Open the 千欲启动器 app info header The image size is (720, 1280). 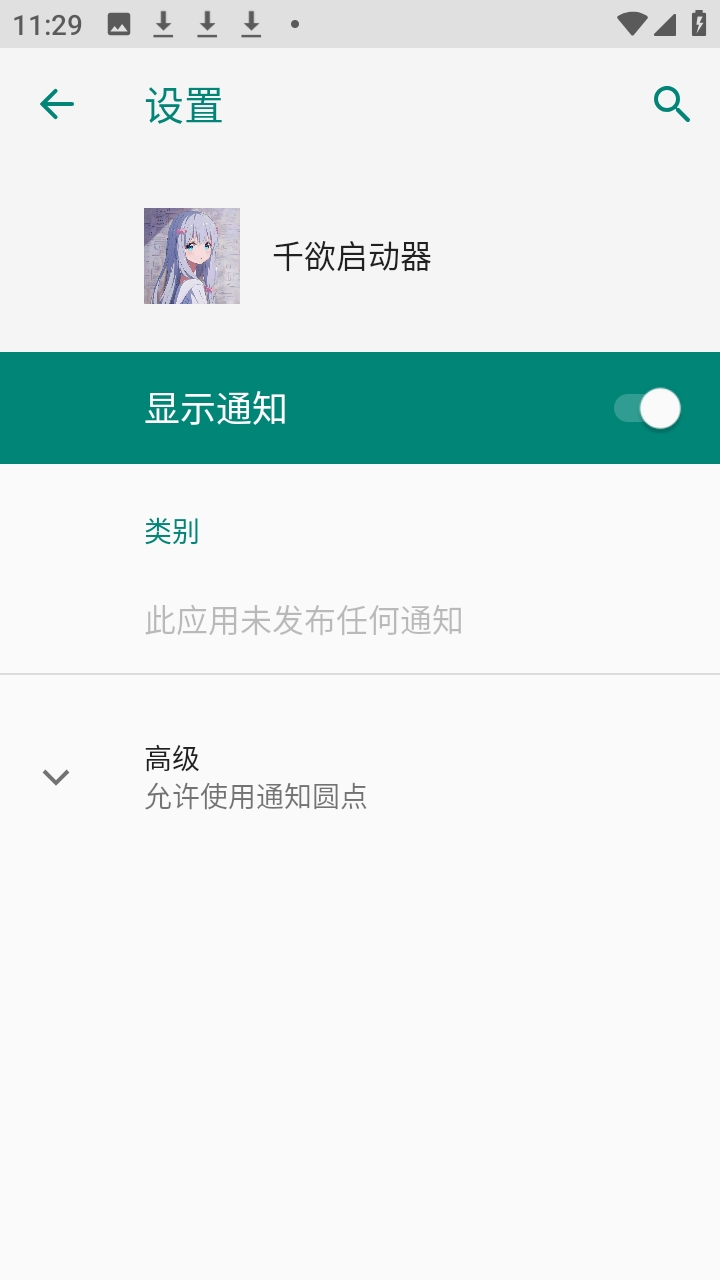point(360,256)
